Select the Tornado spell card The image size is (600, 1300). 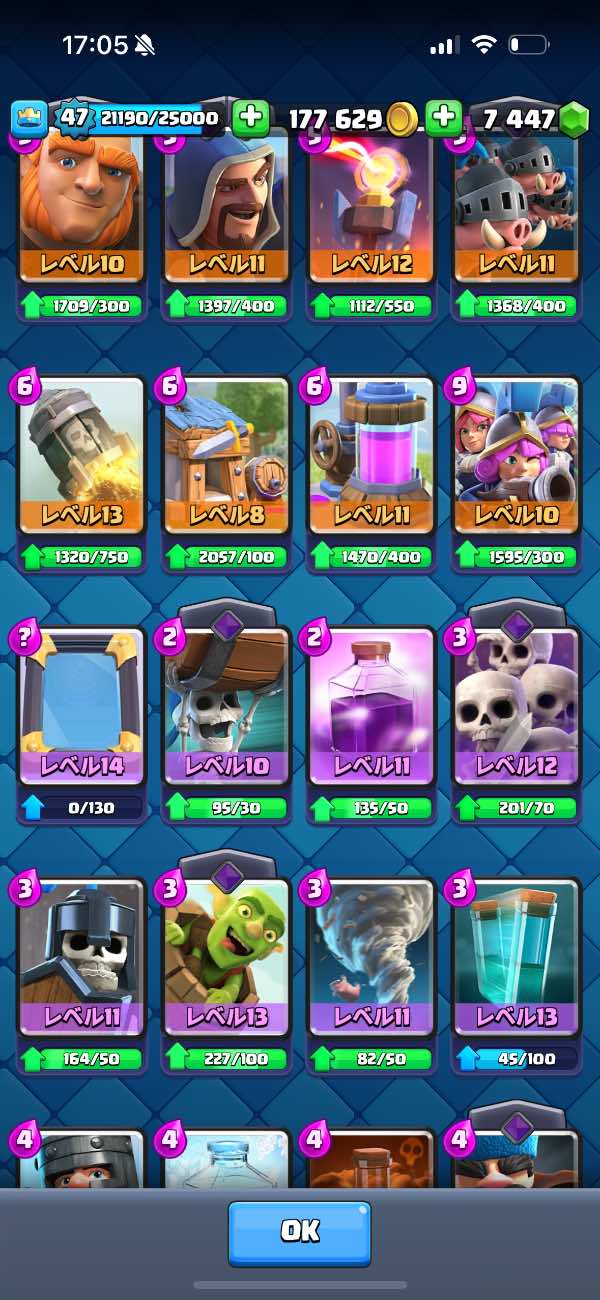tap(372, 960)
